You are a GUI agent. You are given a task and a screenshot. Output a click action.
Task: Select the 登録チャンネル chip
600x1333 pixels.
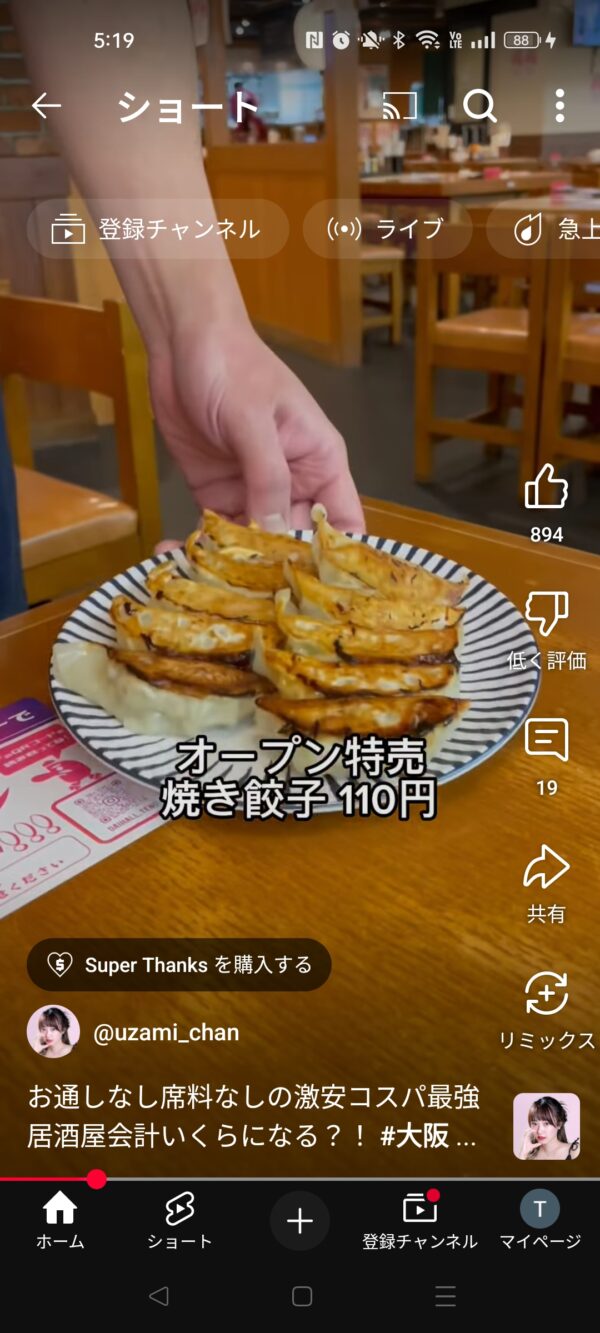click(x=157, y=229)
